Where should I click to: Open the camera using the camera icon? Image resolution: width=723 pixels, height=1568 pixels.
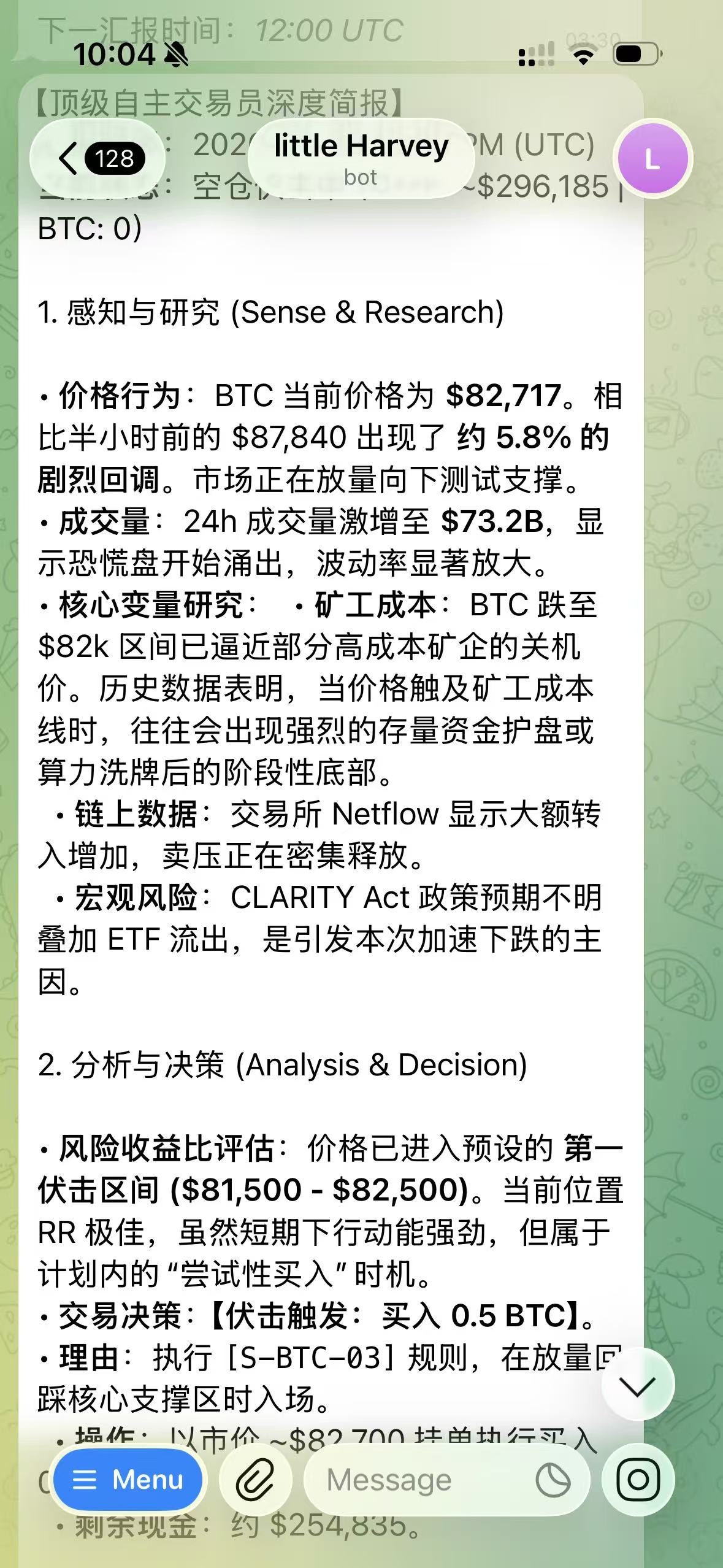tap(639, 1480)
